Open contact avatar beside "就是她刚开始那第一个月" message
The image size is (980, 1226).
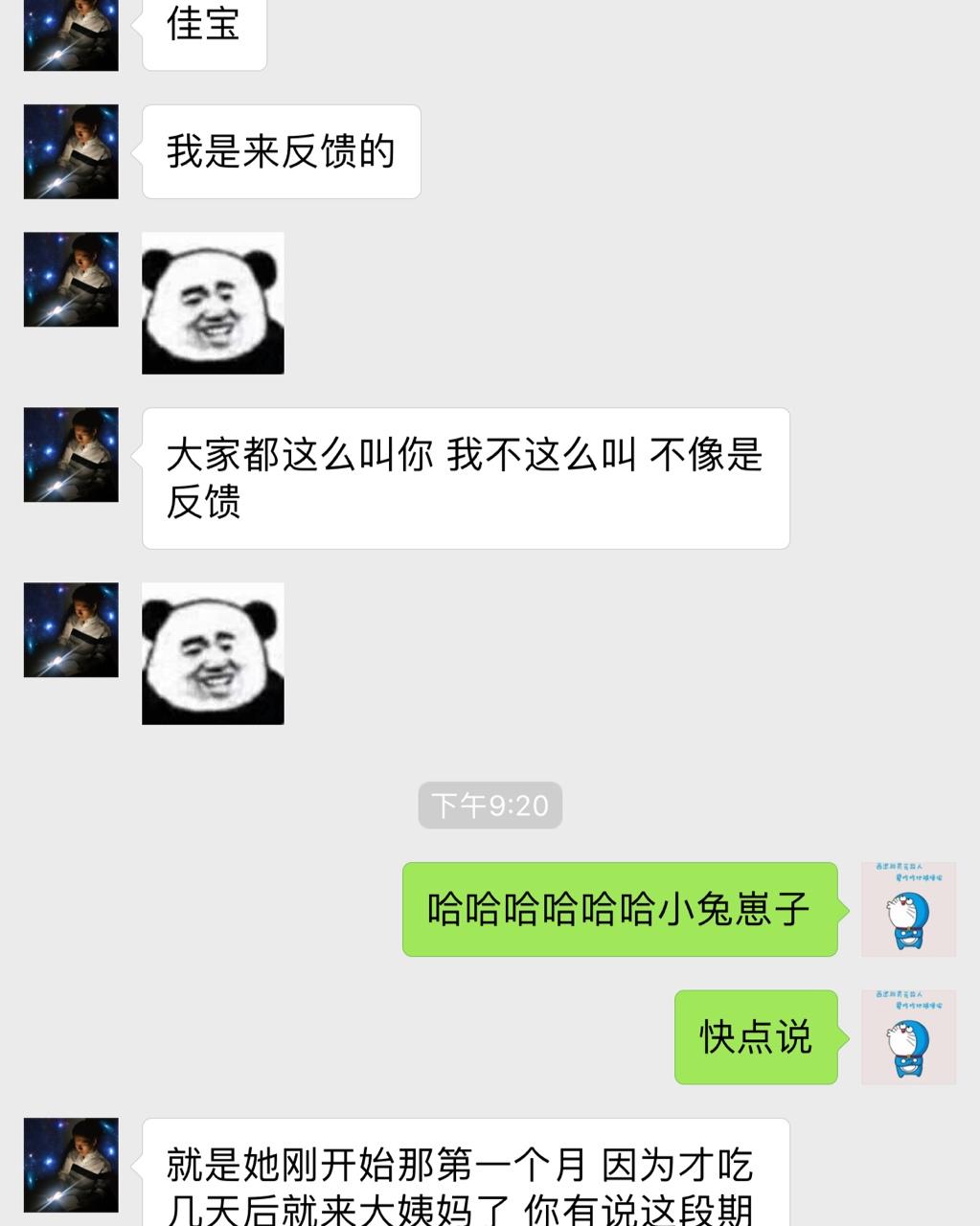(71, 1165)
